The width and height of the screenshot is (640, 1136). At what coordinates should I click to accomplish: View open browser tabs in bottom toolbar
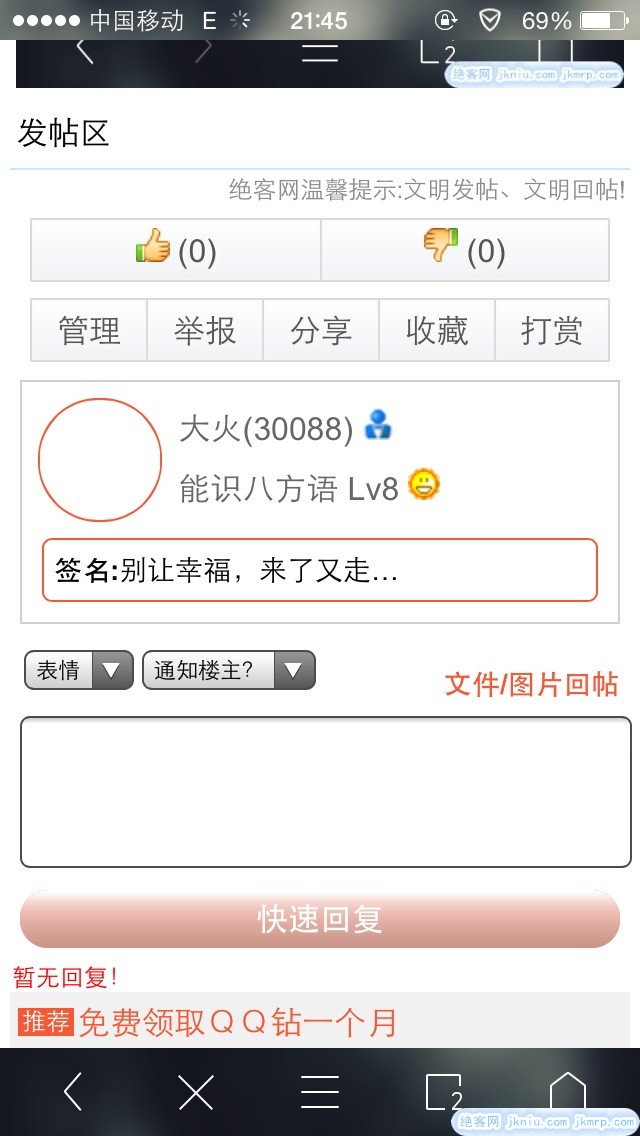[443, 1092]
